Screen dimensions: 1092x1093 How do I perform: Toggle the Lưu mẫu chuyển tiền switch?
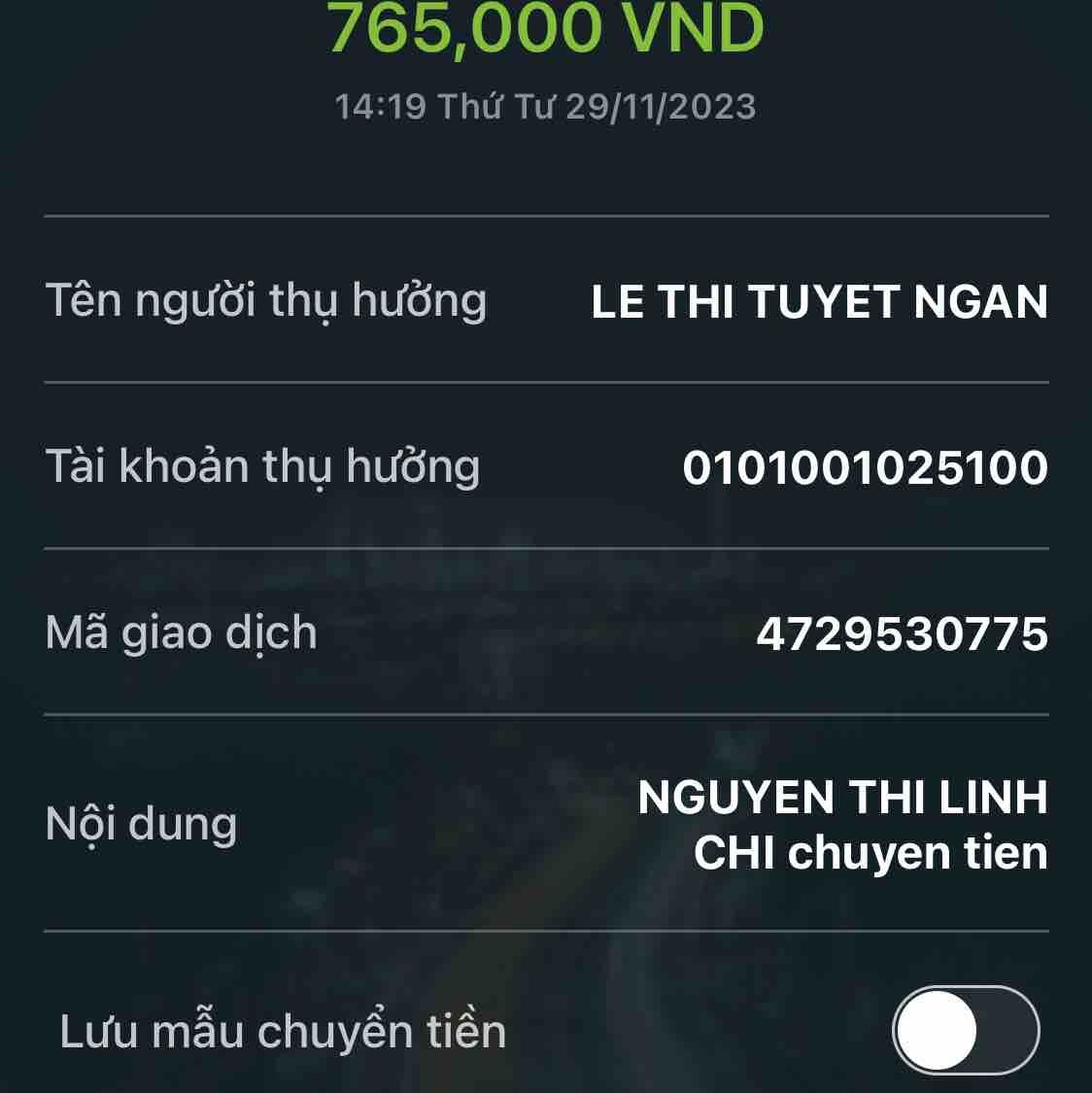coord(965,1031)
